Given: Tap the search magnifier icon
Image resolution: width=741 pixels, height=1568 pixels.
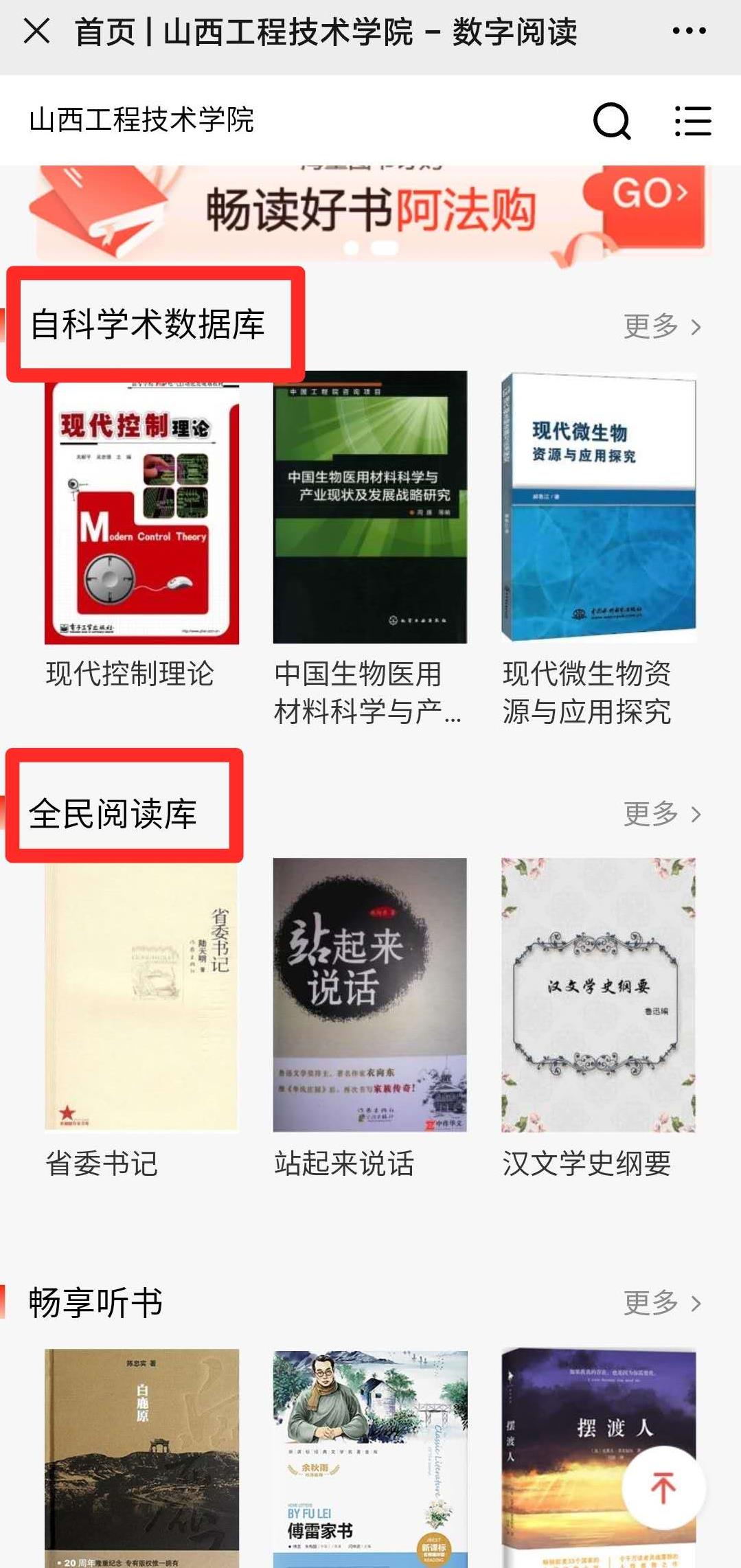Looking at the screenshot, I should pos(611,121).
